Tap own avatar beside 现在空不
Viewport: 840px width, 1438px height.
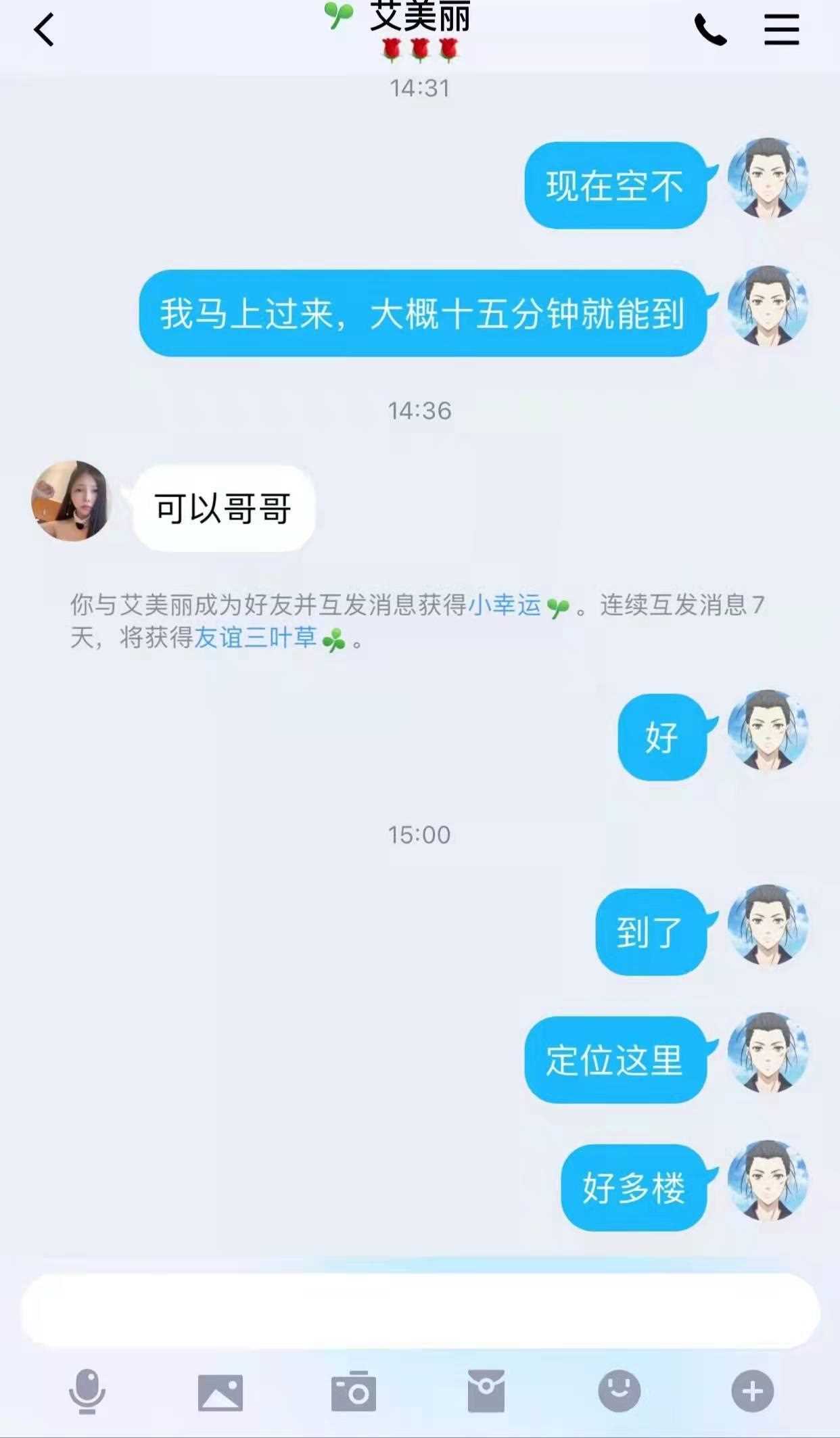click(768, 179)
